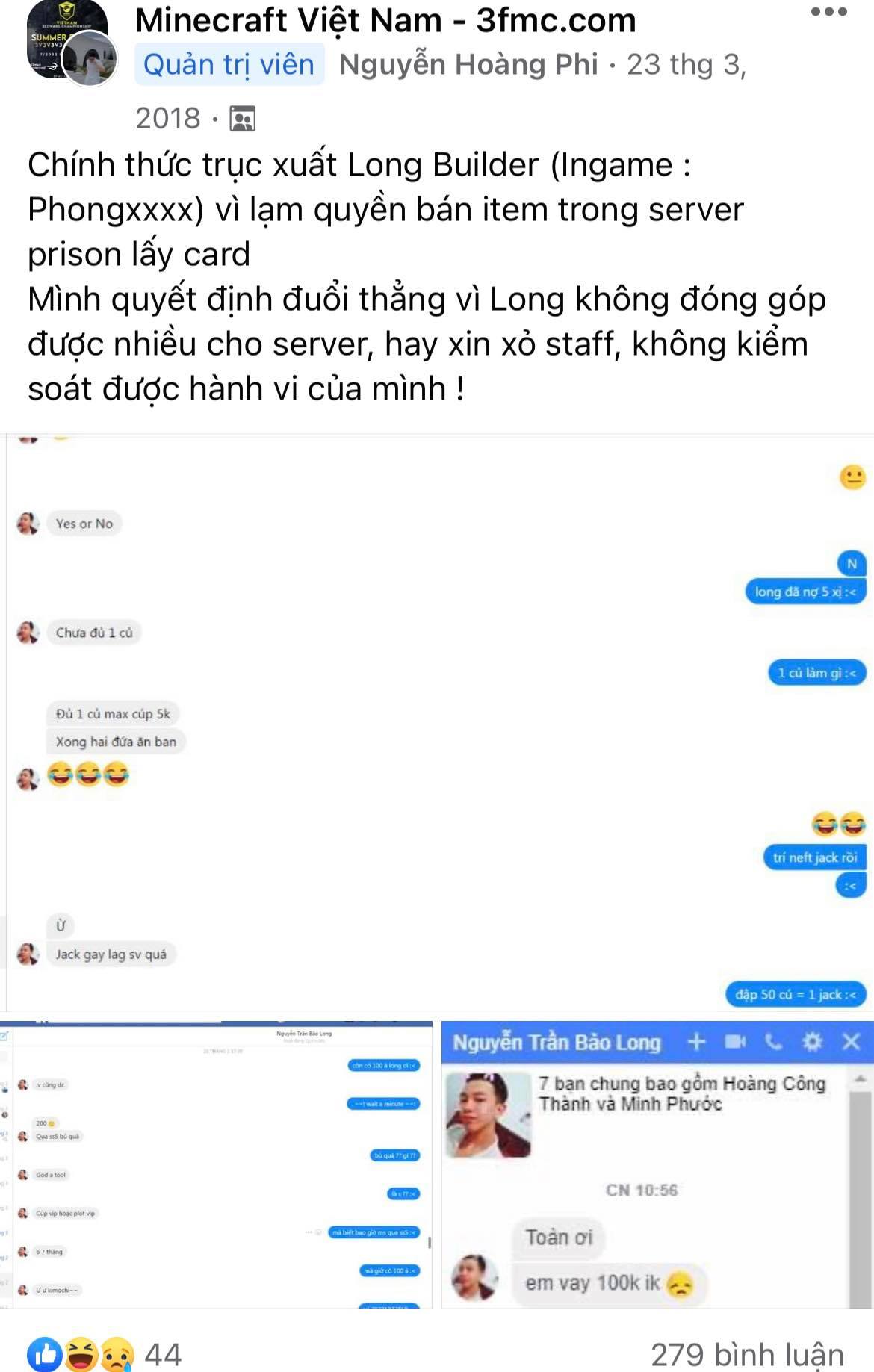Open the Minecraft Việt Nam group page
Screen dimensions: 874x1372
(x=385, y=21)
